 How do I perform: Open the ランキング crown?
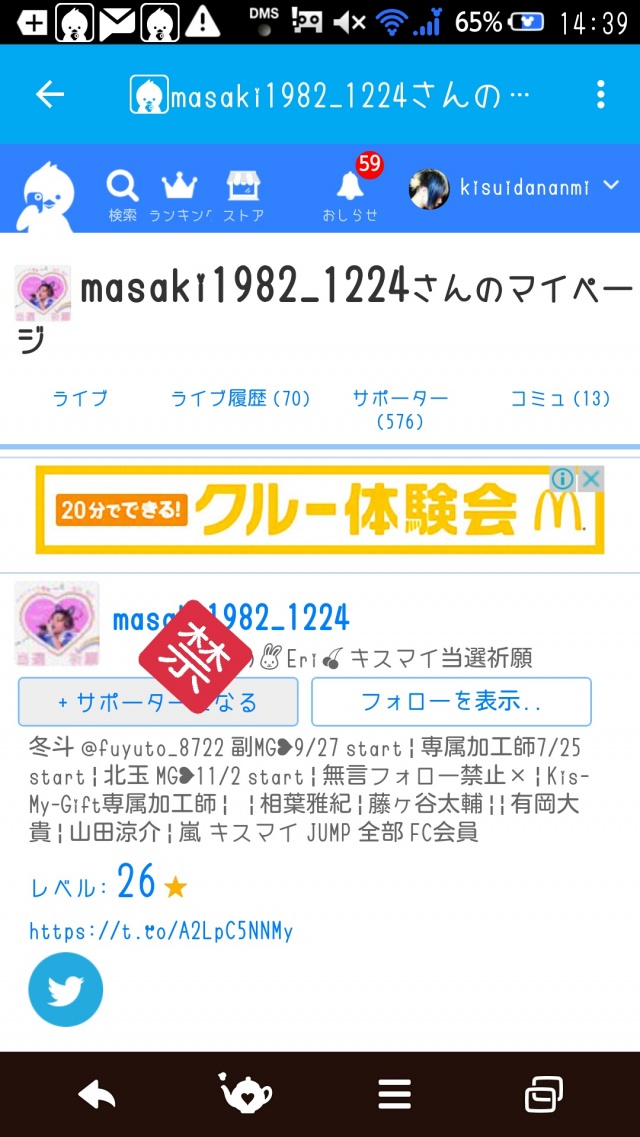181,194
